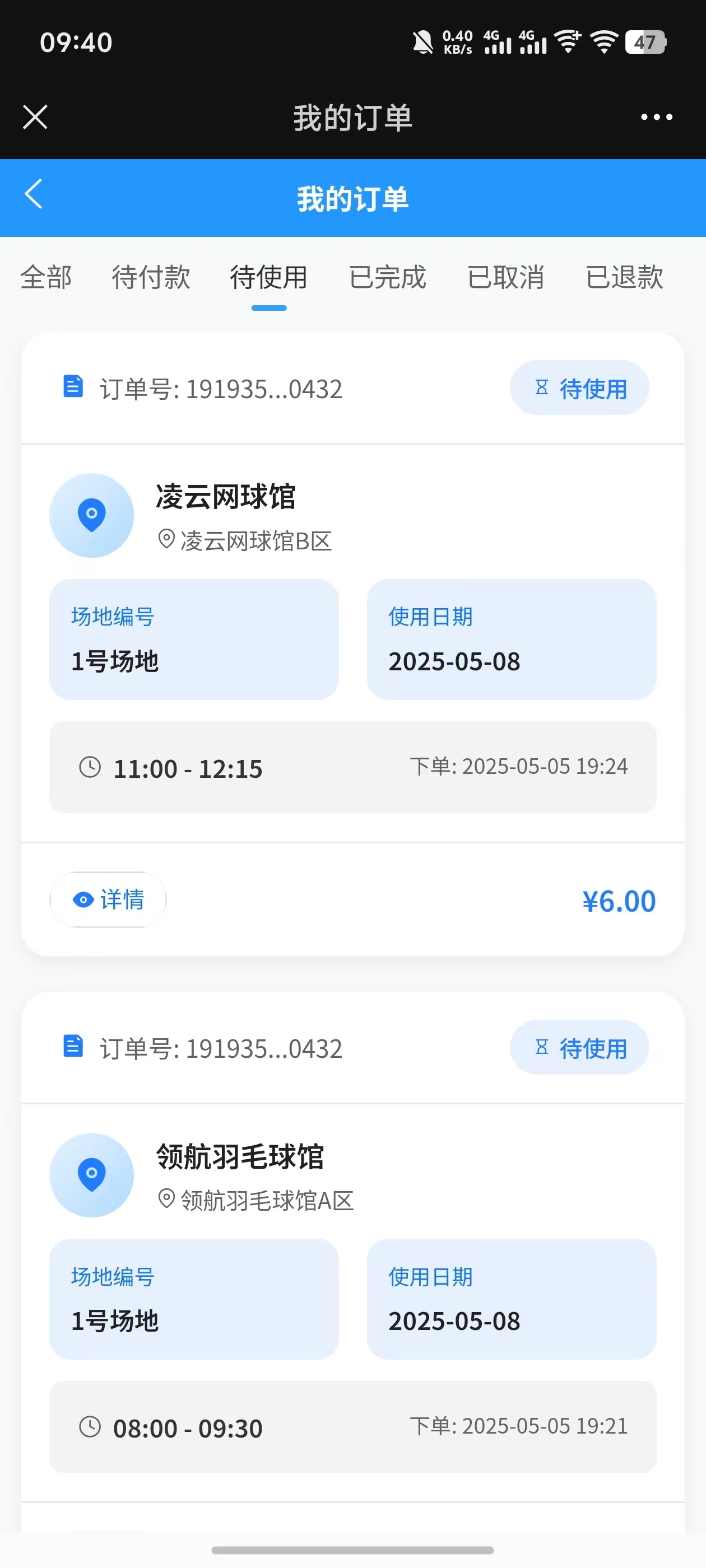Open 详情 for 凌云网球馆 order
706x1568 pixels.
point(109,900)
